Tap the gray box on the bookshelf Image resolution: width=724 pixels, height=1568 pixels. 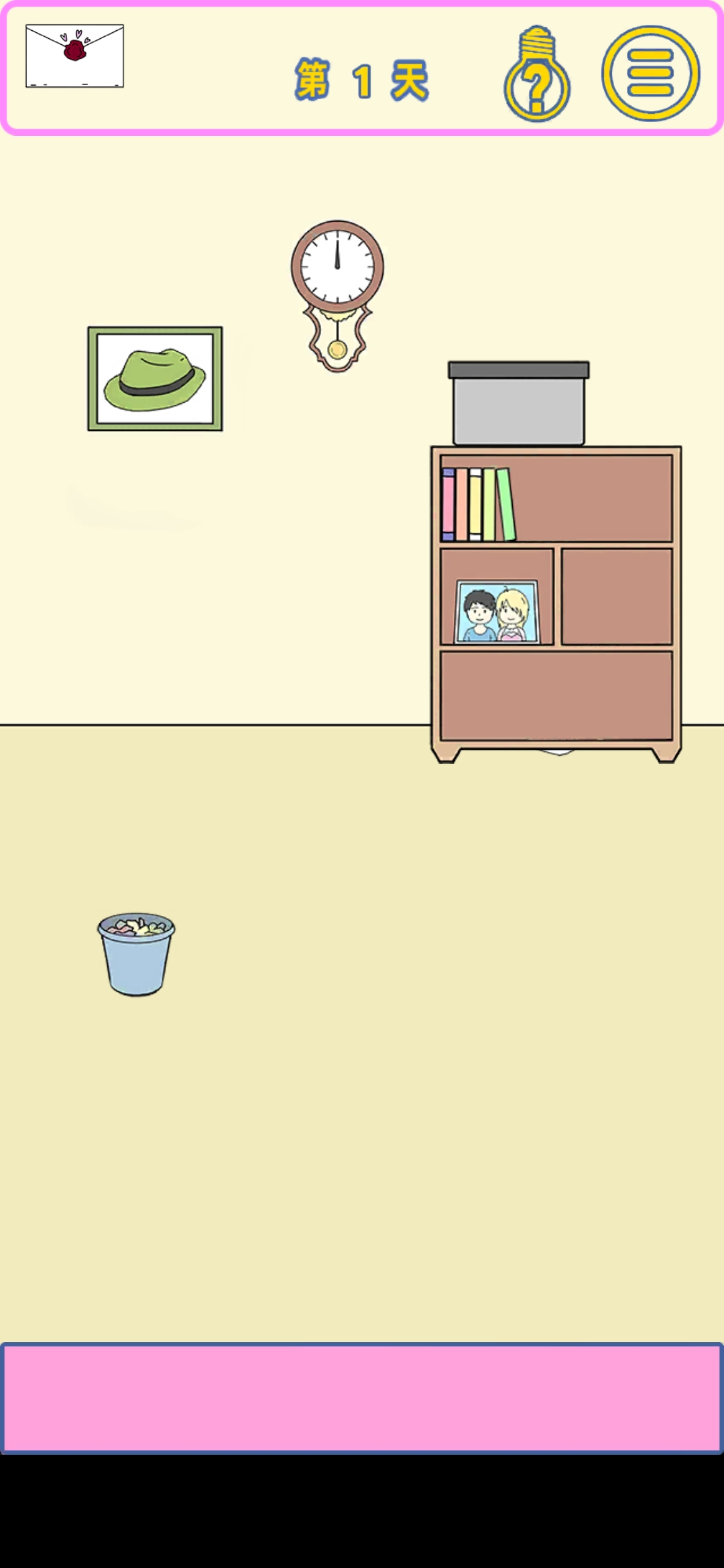point(518,404)
